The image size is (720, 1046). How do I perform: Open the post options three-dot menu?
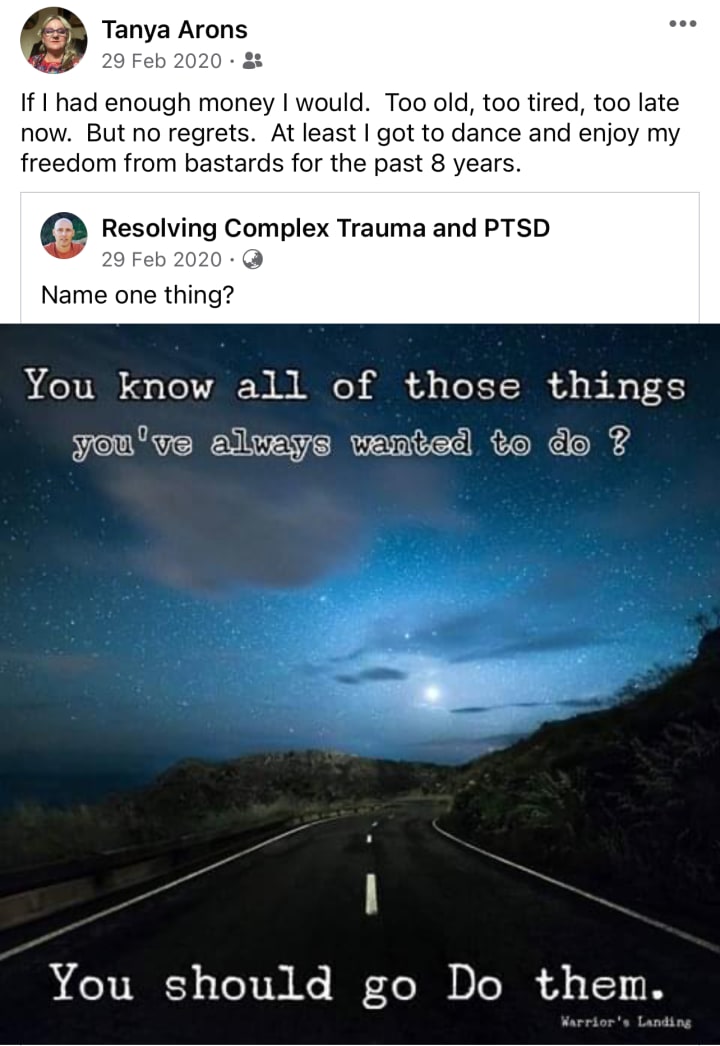[x=683, y=24]
